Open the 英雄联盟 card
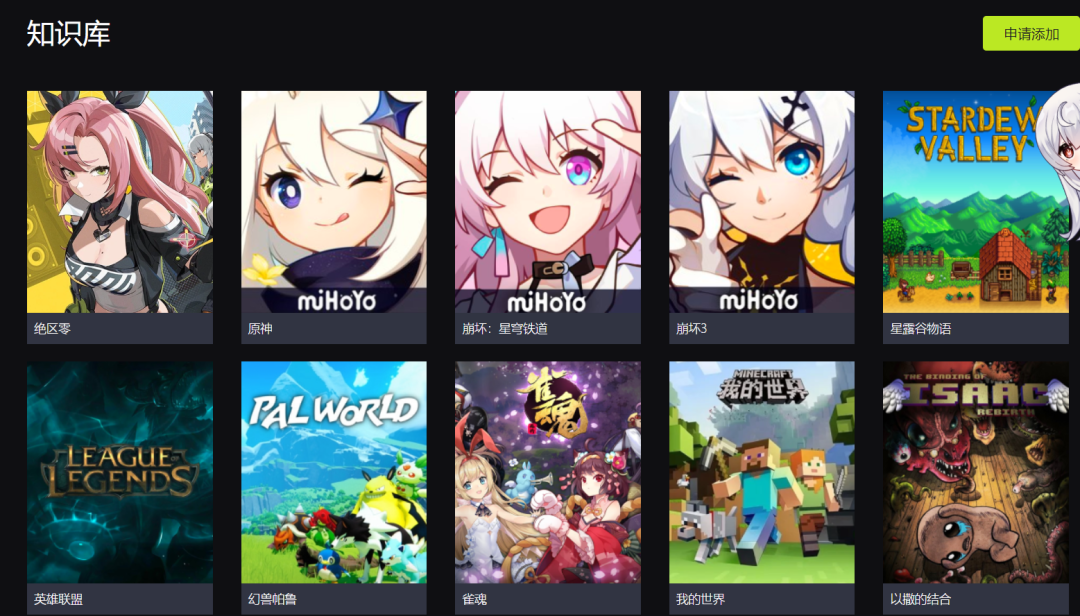Screen dimensions: 1080x616 (120, 485)
